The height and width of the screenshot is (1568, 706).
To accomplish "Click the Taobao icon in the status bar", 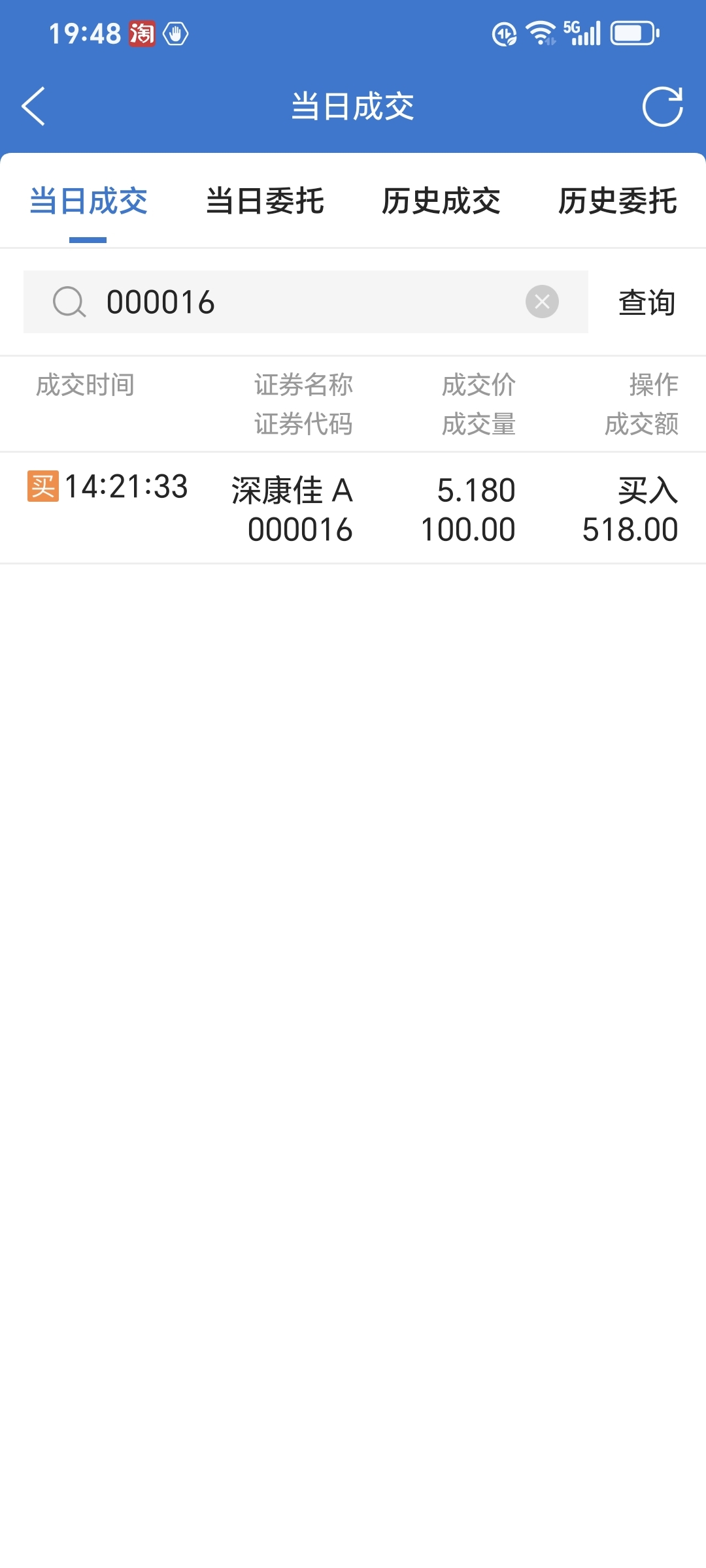I will 143,32.
